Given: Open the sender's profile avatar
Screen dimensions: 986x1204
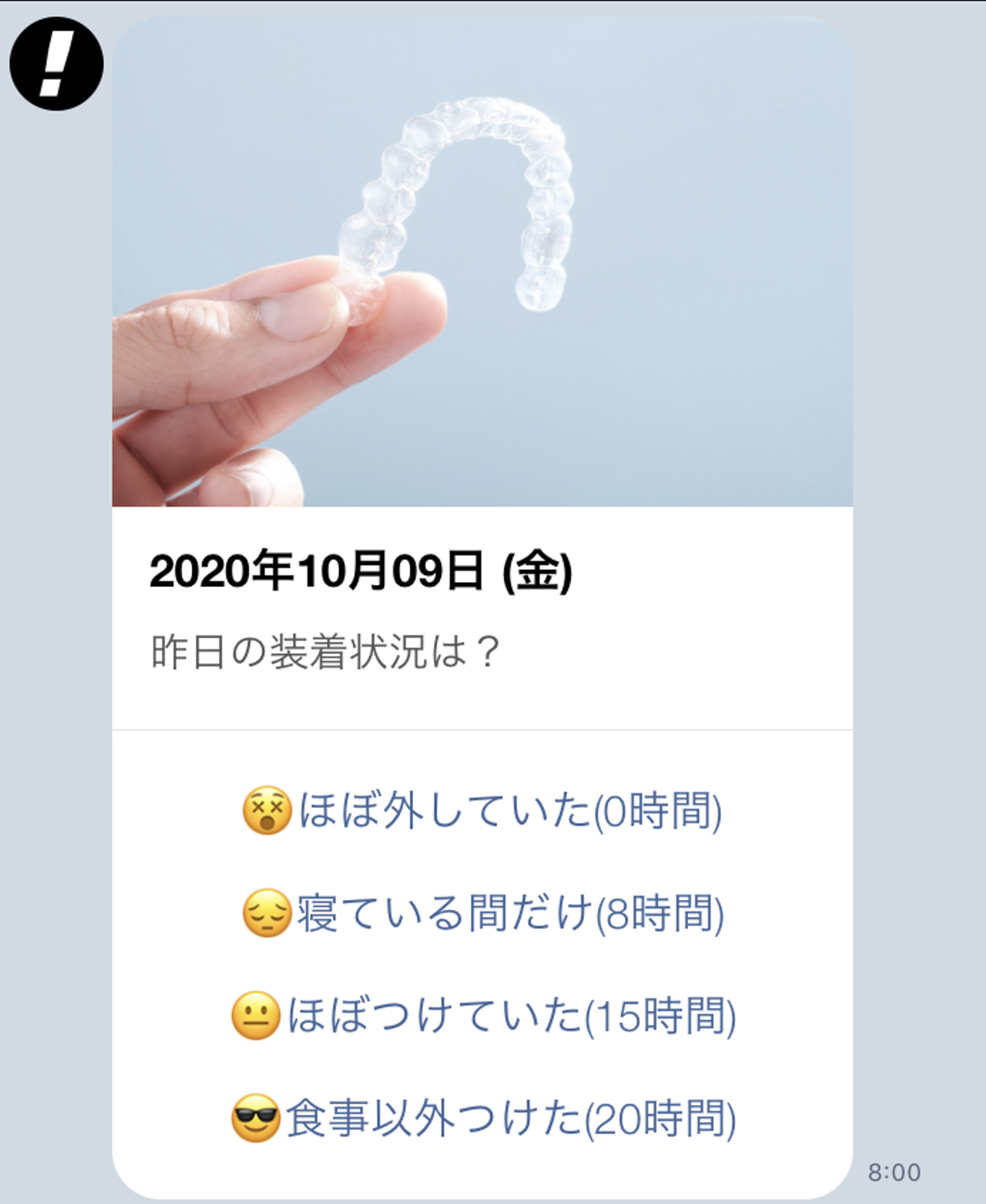Looking at the screenshot, I should [x=56, y=64].
